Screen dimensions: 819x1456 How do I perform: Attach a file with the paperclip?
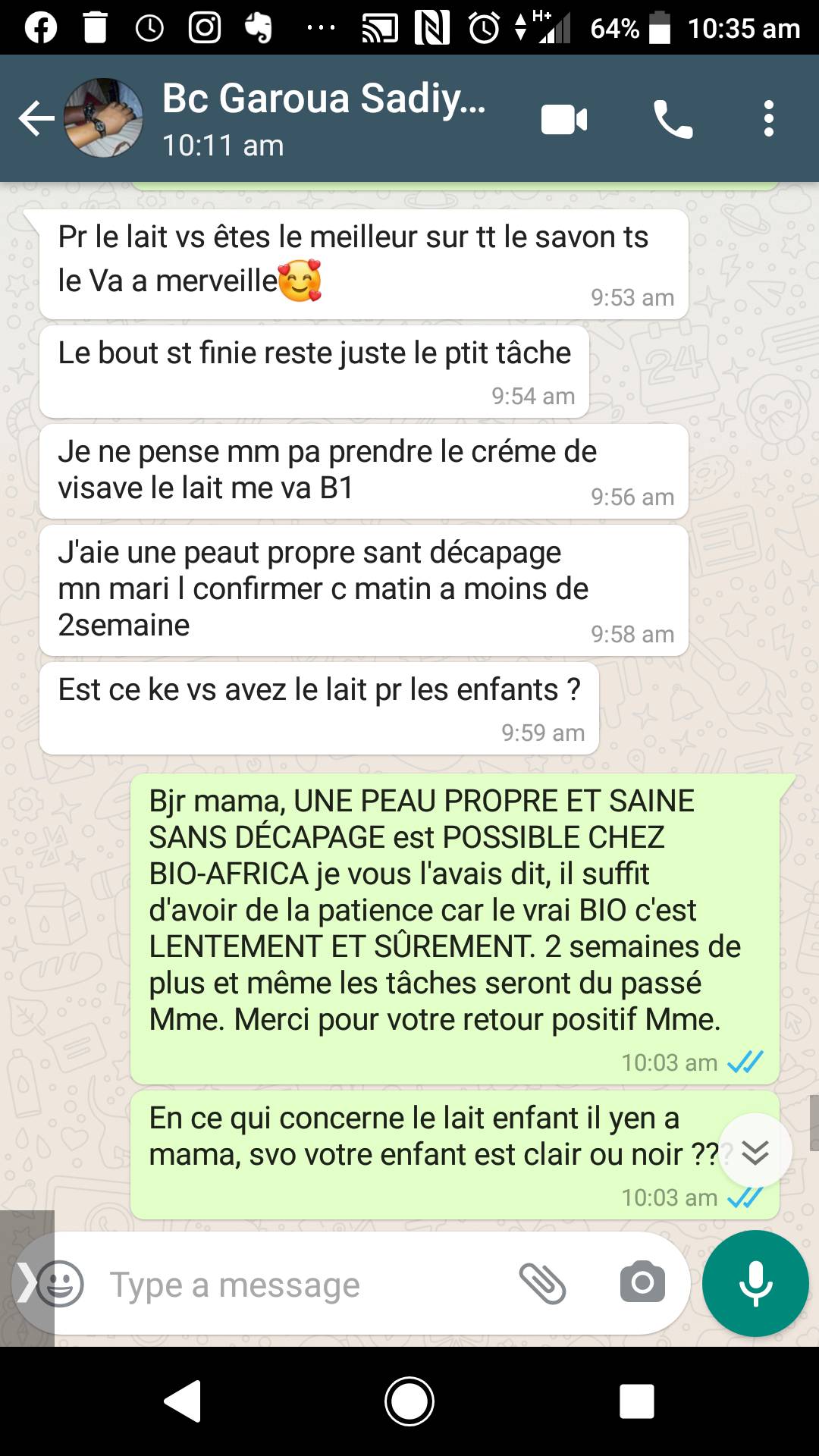(x=542, y=1284)
